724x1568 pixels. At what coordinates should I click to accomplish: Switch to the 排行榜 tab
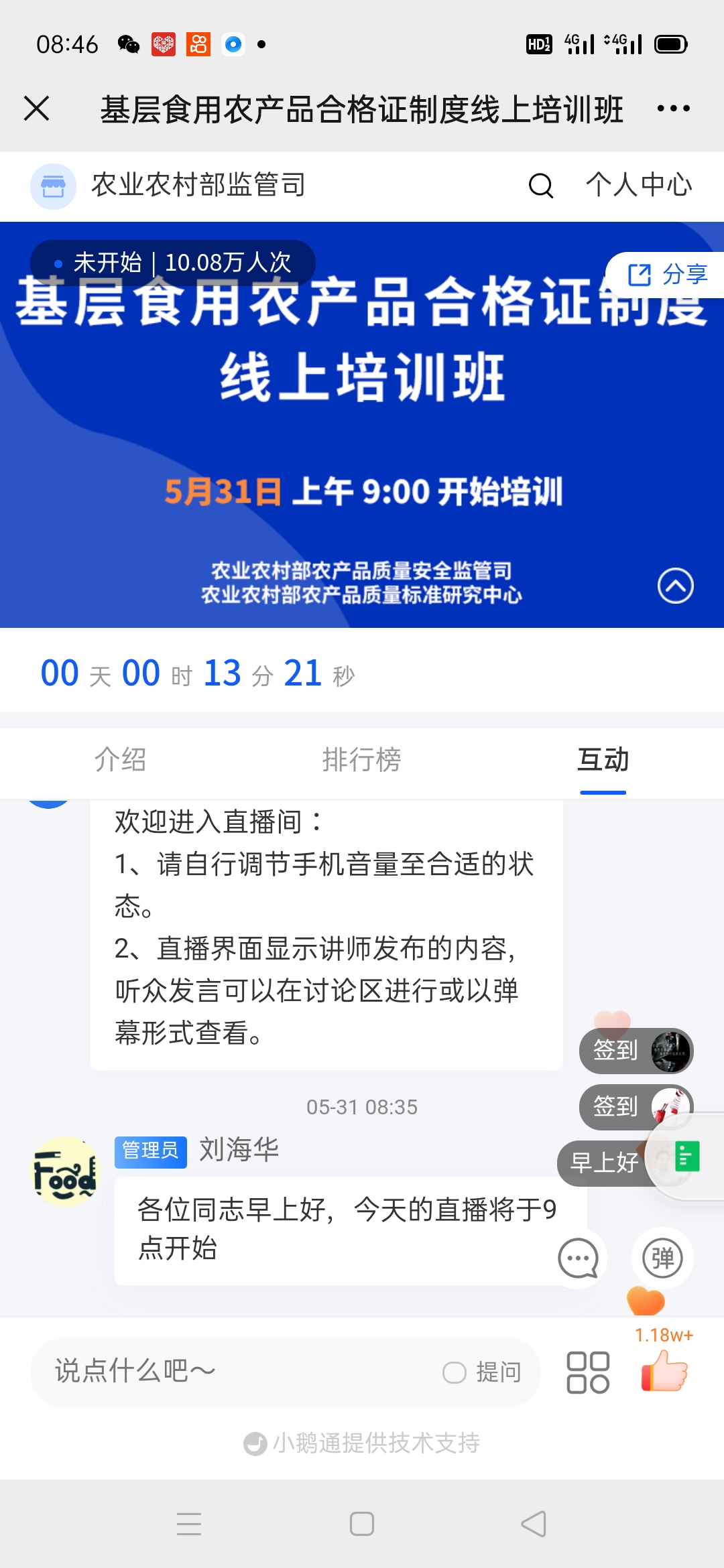(x=361, y=760)
